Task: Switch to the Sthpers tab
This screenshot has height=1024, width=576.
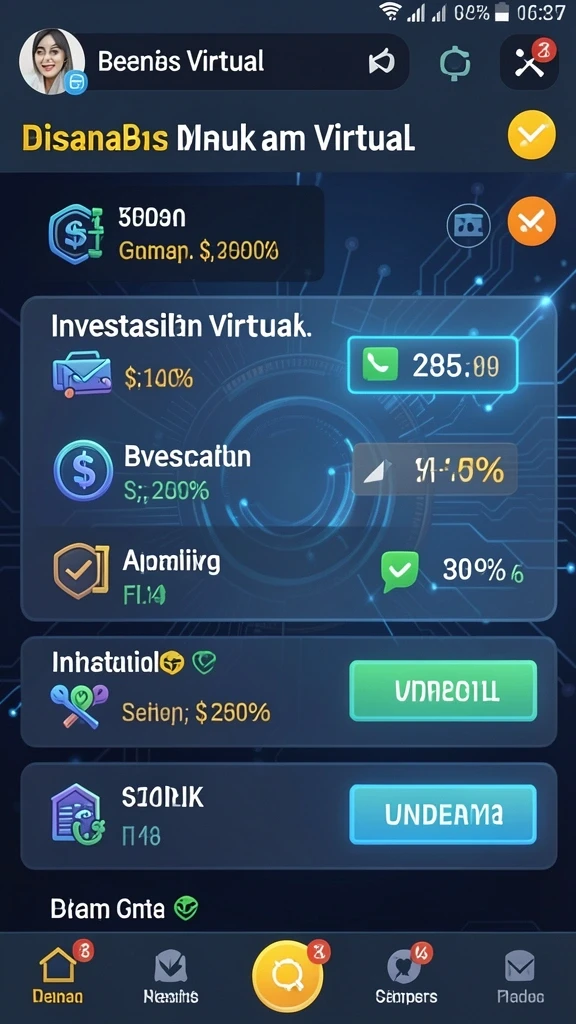Action: click(x=406, y=976)
